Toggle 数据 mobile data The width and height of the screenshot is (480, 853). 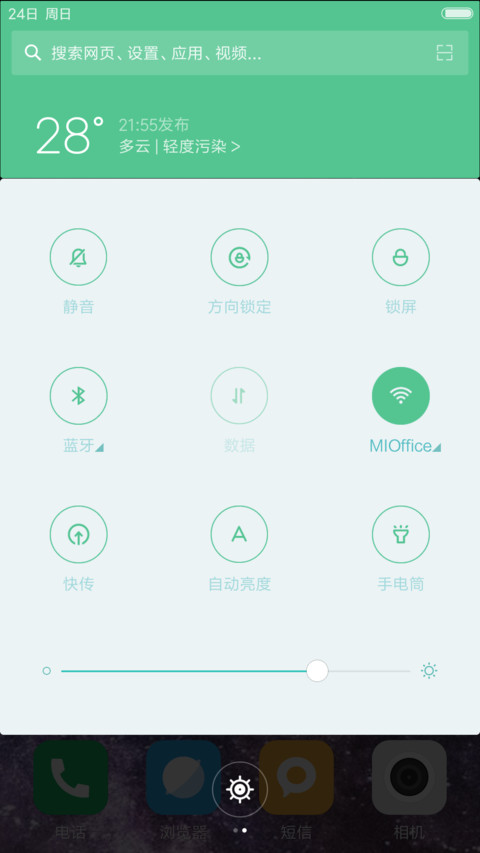(239, 395)
